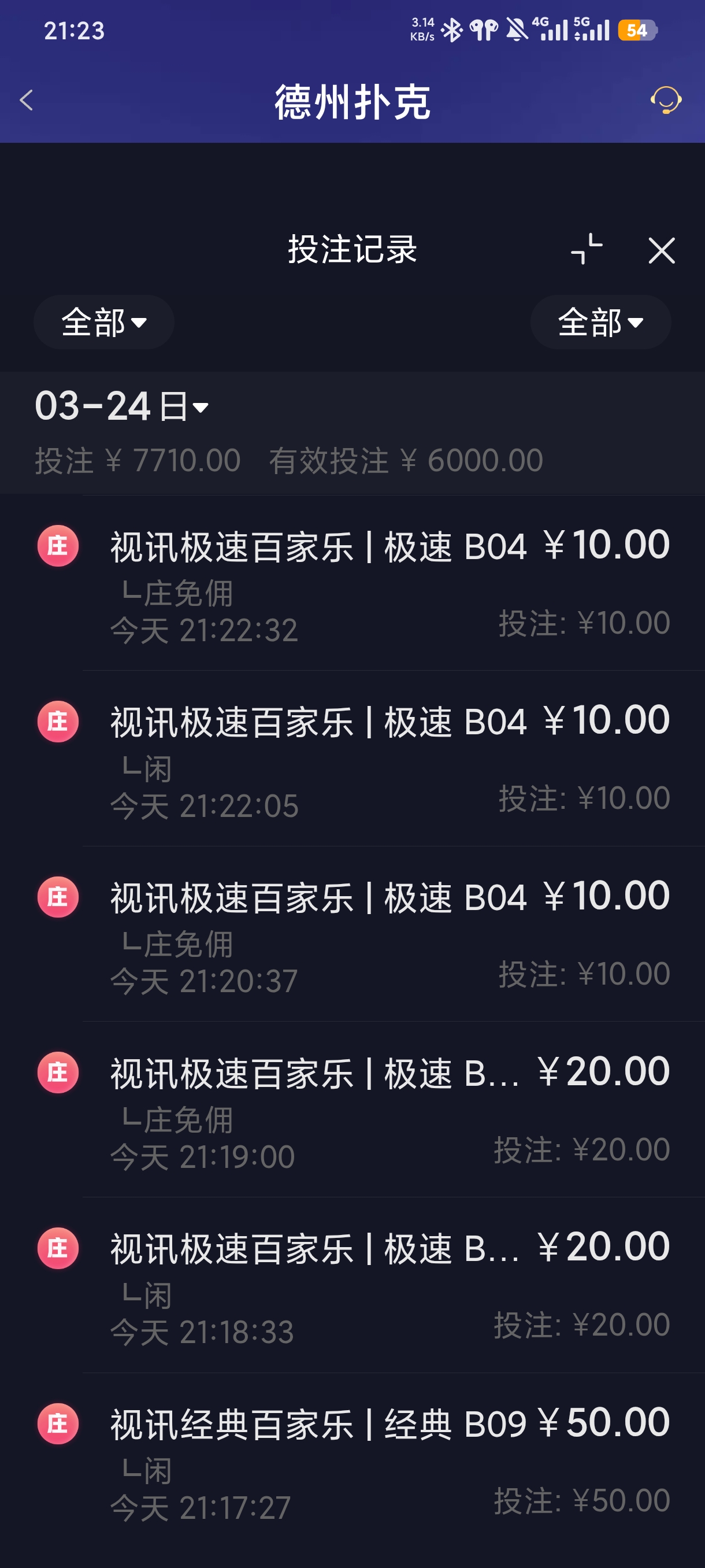Open the right 全部 filter dropdown
Image resolution: width=705 pixels, height=1568 pixels.
(600, 323)
